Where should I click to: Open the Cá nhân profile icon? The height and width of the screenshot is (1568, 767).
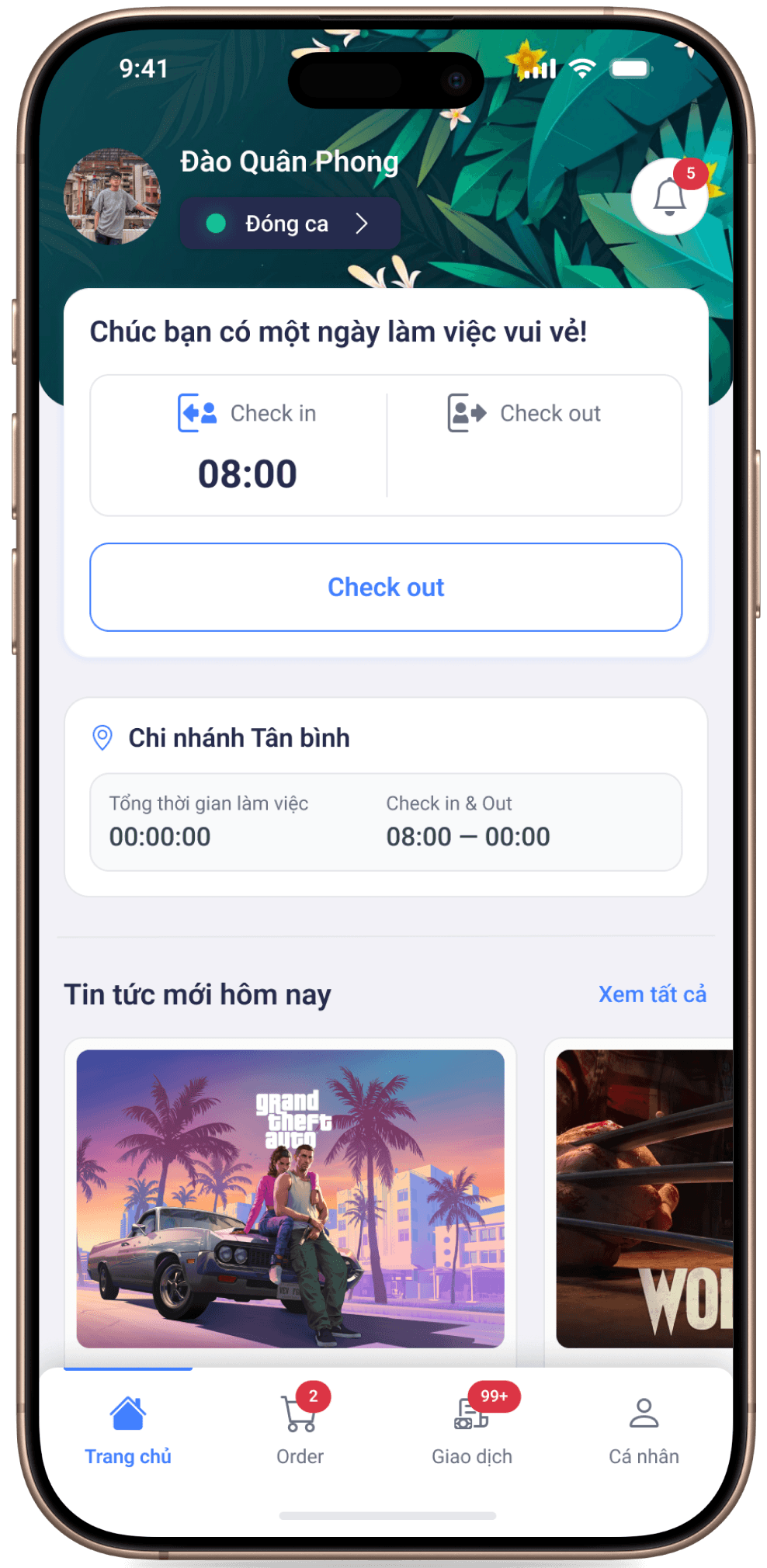(644, 1414)
